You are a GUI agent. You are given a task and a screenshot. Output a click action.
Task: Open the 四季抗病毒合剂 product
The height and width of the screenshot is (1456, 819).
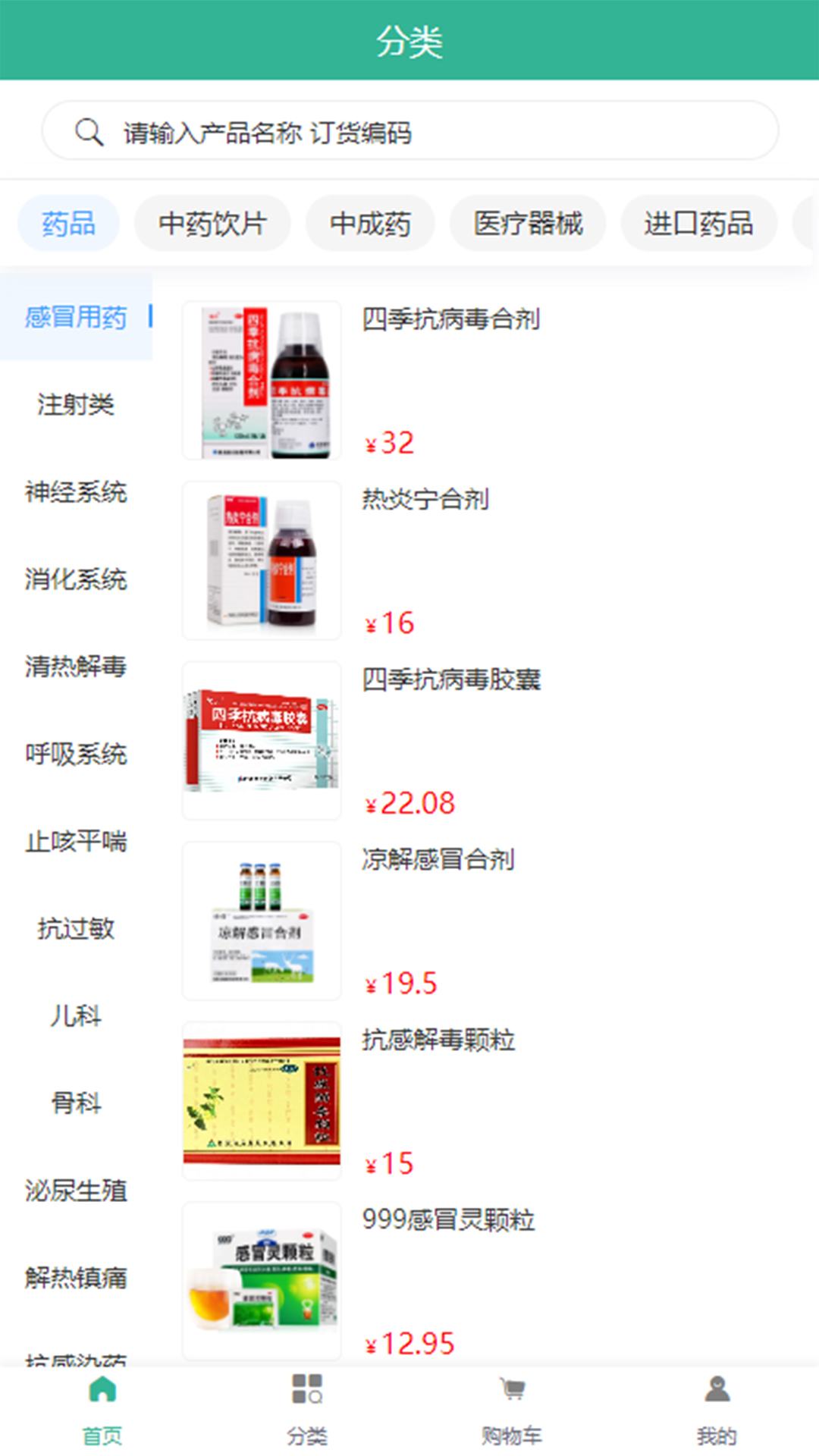(450, 319)
